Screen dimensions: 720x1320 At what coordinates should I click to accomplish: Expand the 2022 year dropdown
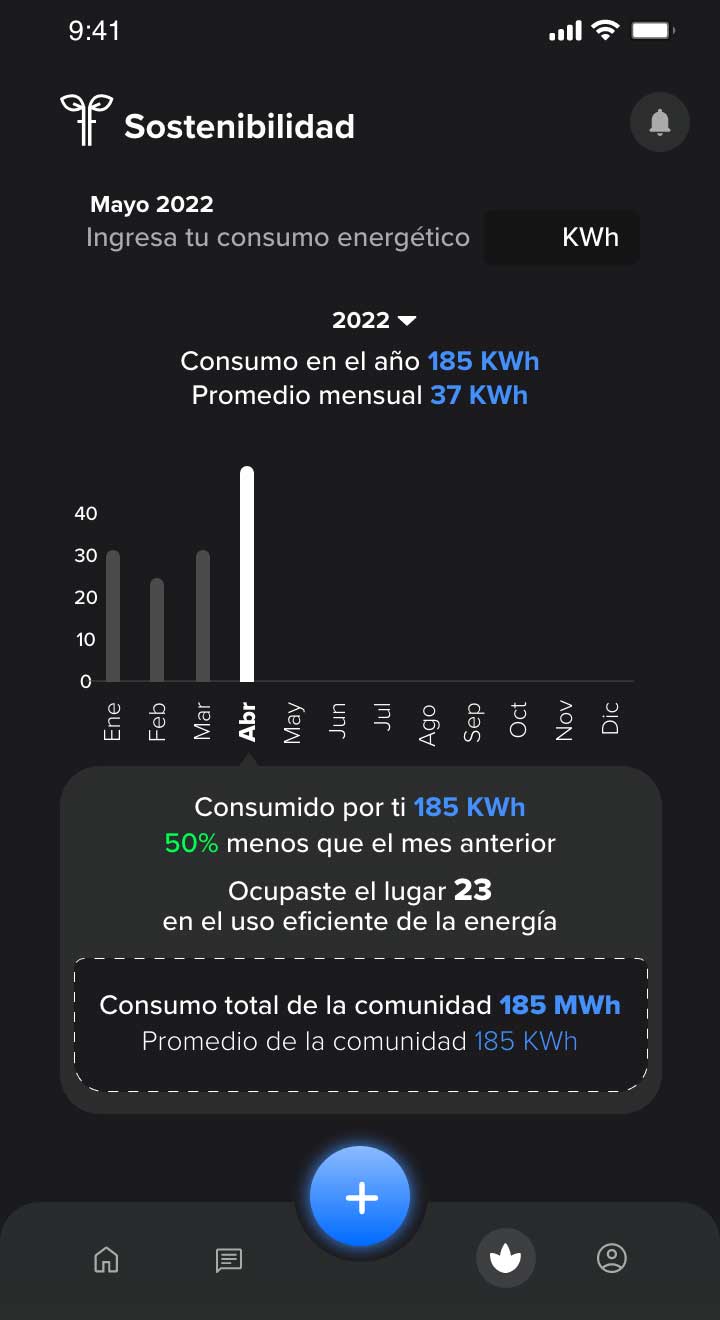(x=374, y=320)
